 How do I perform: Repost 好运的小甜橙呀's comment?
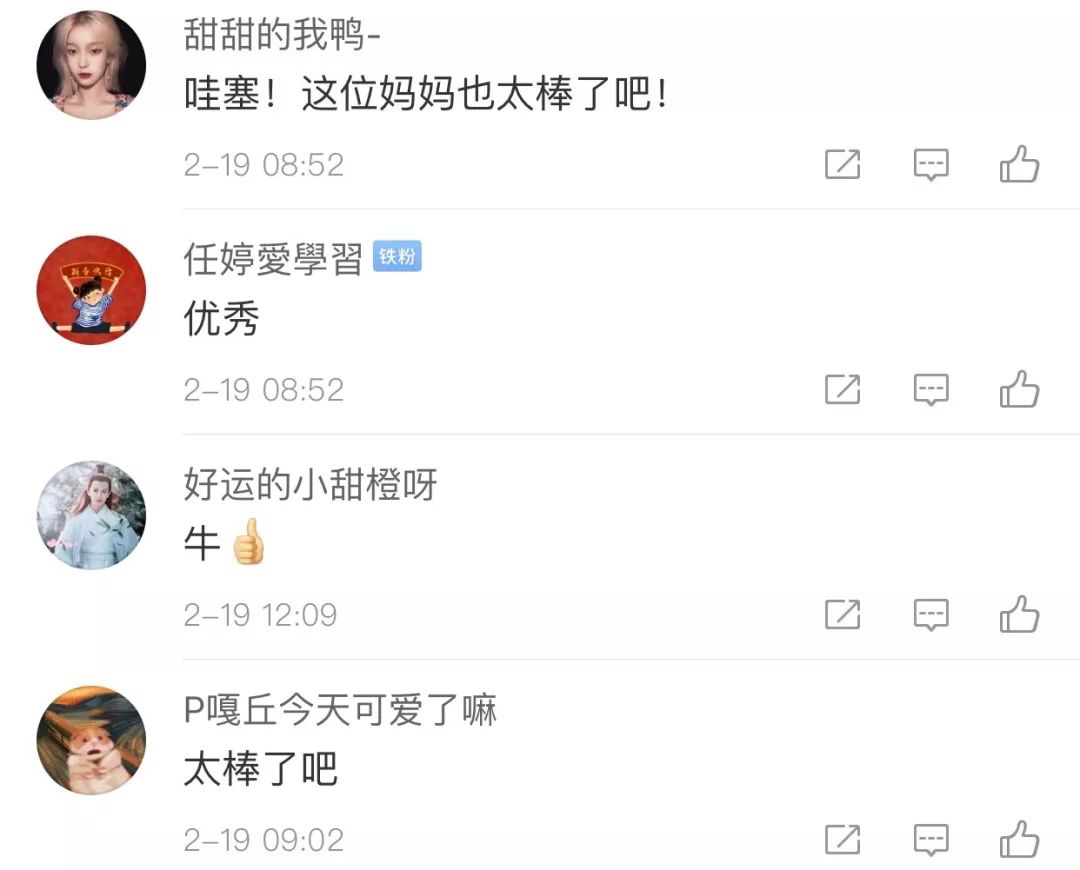click(842, 614)
